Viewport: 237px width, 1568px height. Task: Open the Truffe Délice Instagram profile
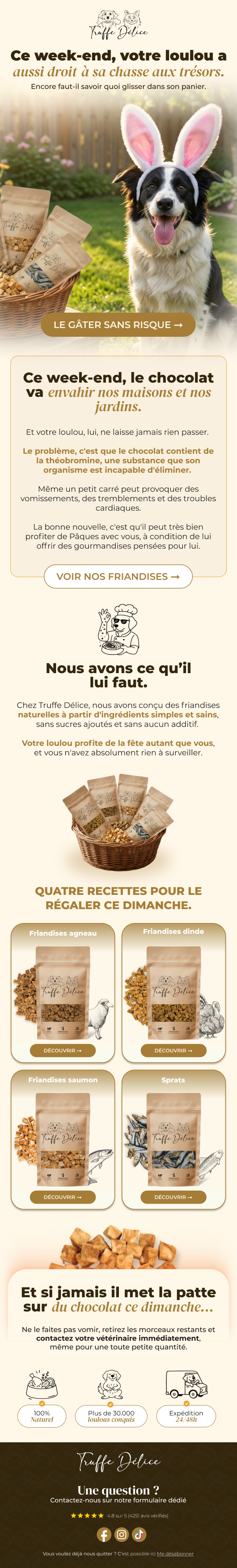tap(122, 1534)
